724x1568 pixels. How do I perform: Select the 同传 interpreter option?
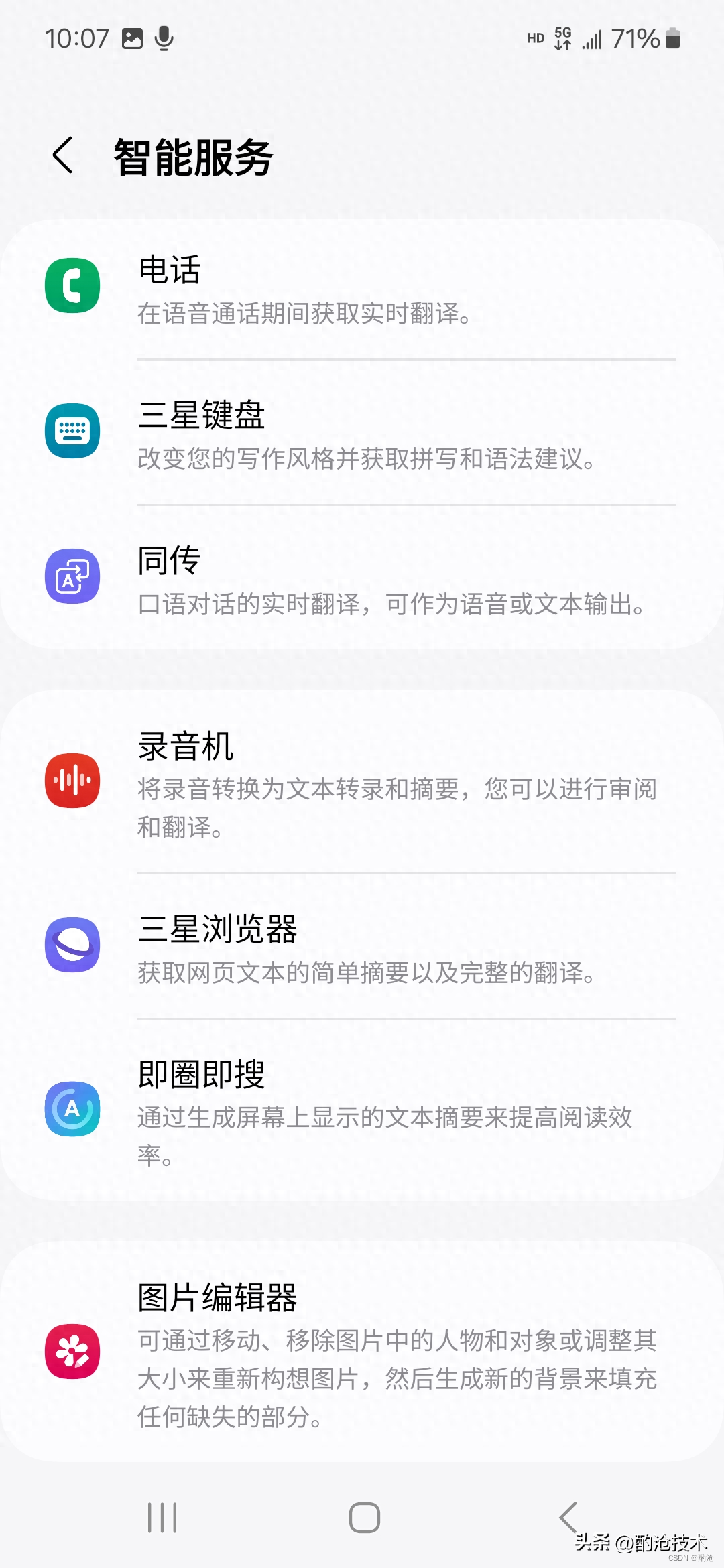[x=362, y=578]
